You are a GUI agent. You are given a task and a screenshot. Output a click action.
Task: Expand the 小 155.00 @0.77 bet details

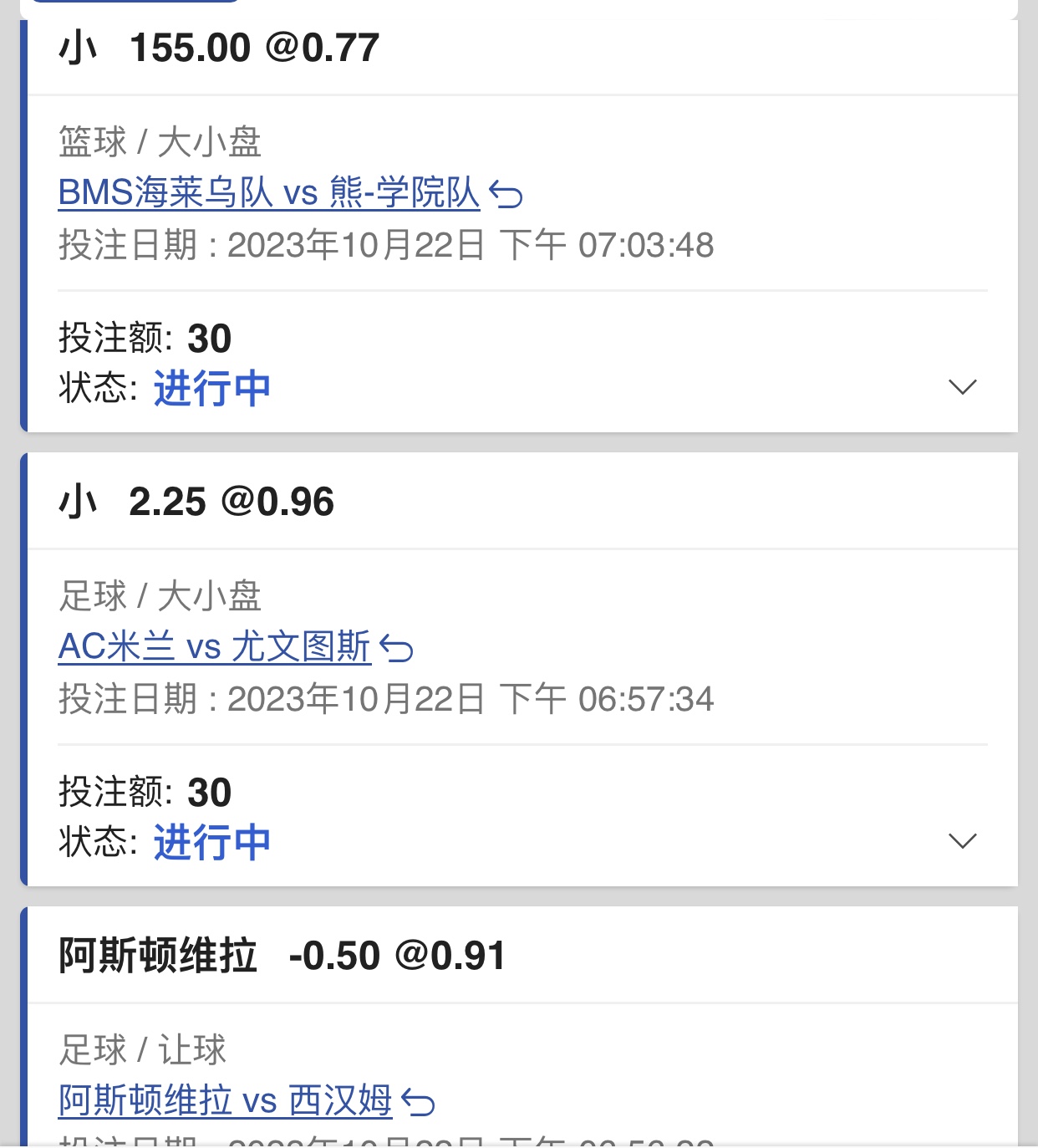pos(962,387)
